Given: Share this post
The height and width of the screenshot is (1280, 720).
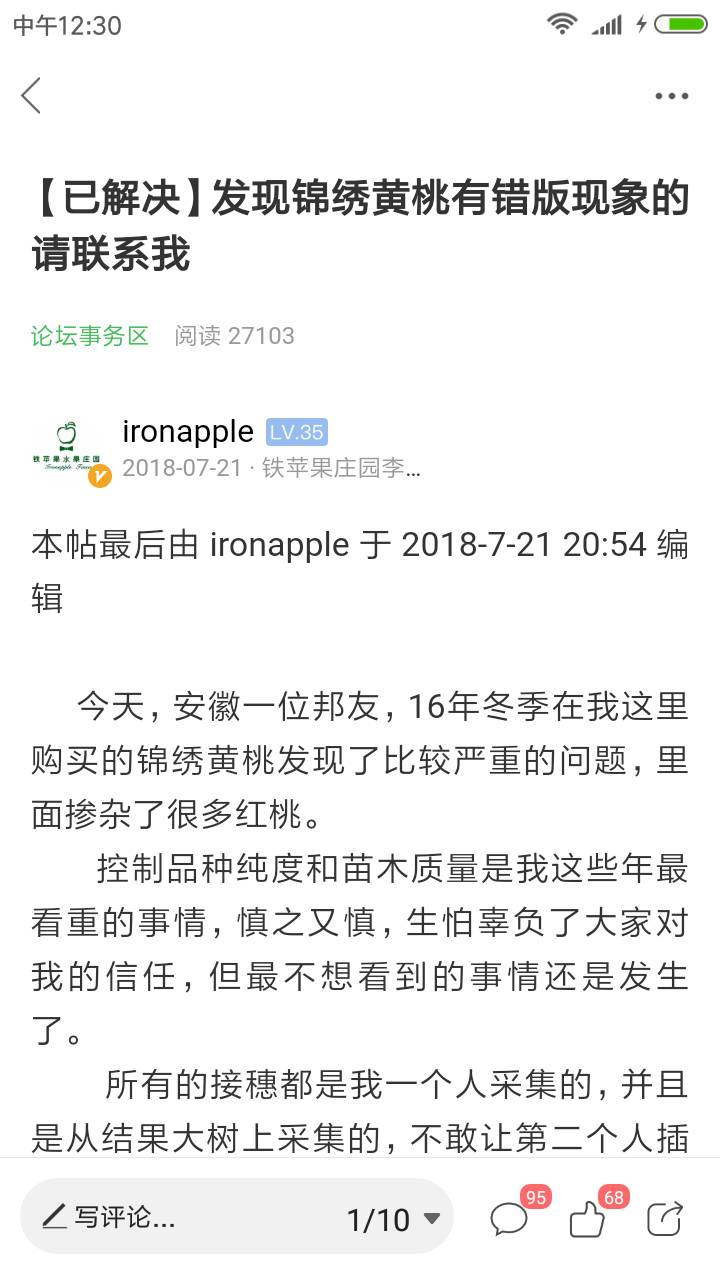Looking at the screenshot, I should 664,1218.
